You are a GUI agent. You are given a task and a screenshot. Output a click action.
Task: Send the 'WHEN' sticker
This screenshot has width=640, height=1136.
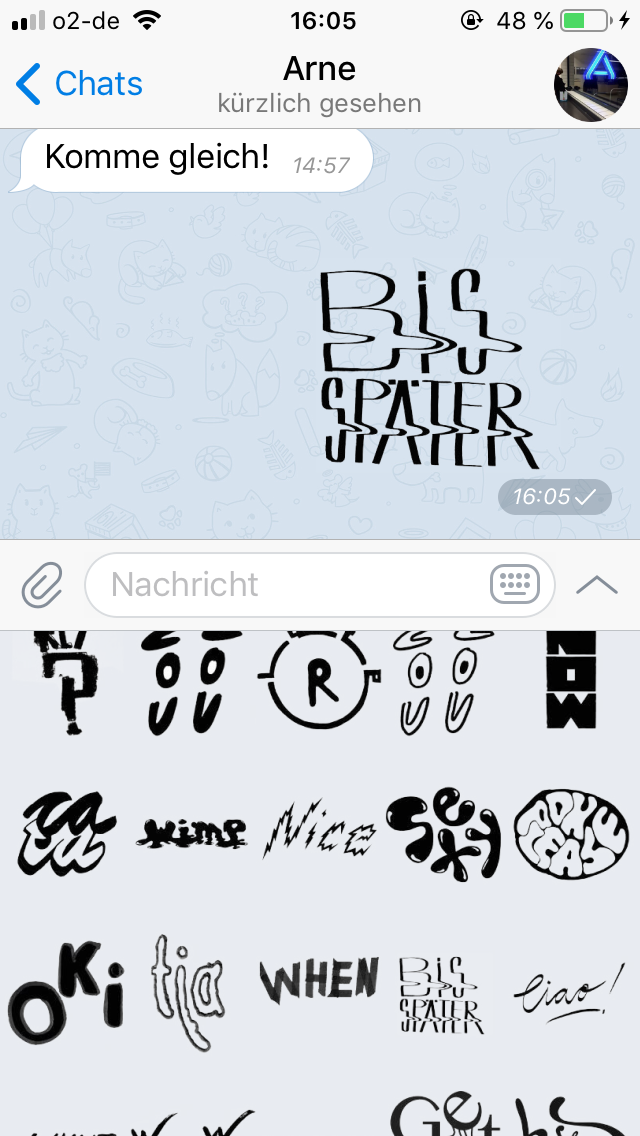tap(319, 982)
